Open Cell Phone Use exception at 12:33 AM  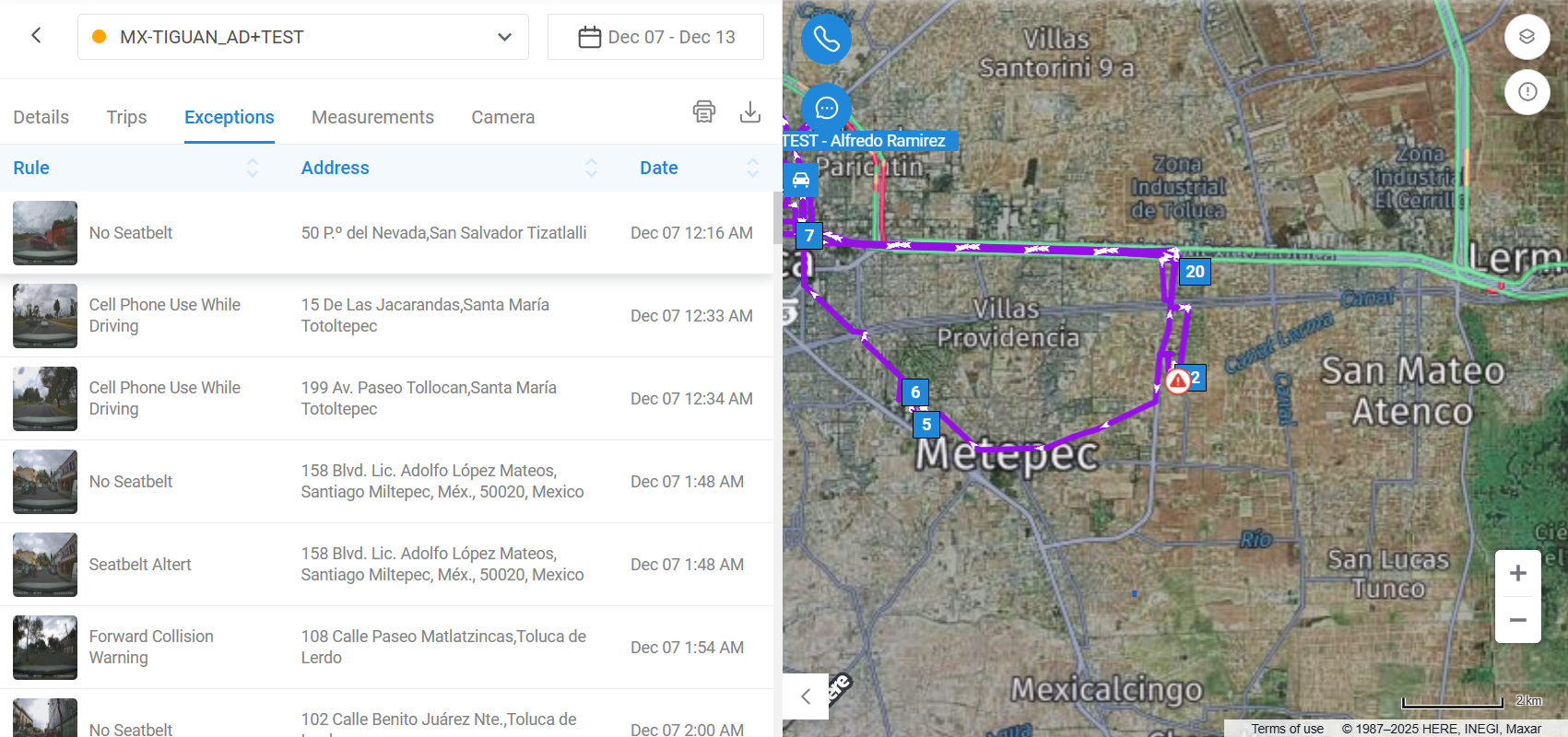[x=386, y=316]
